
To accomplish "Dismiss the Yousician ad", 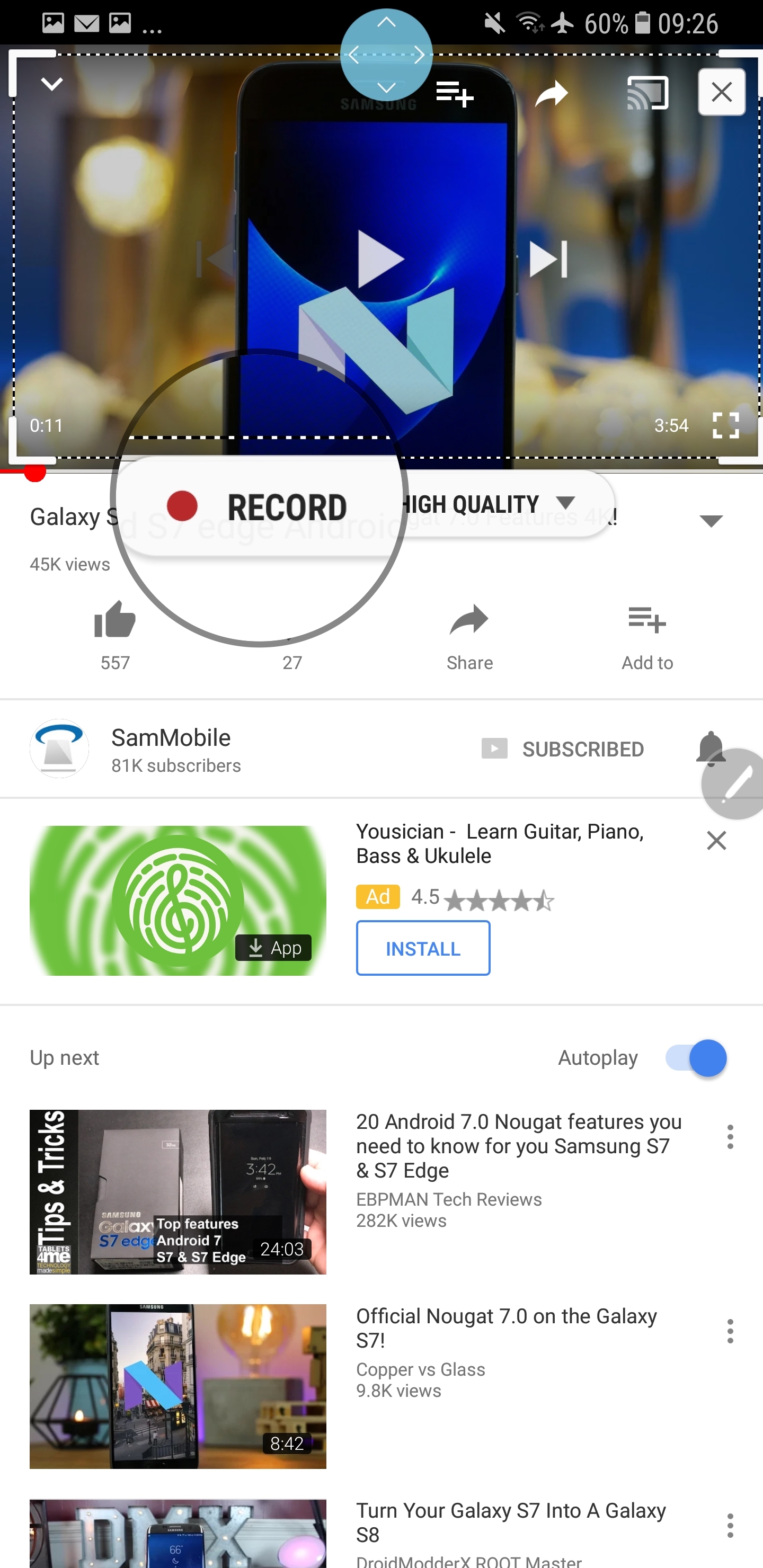I will 716,841.
